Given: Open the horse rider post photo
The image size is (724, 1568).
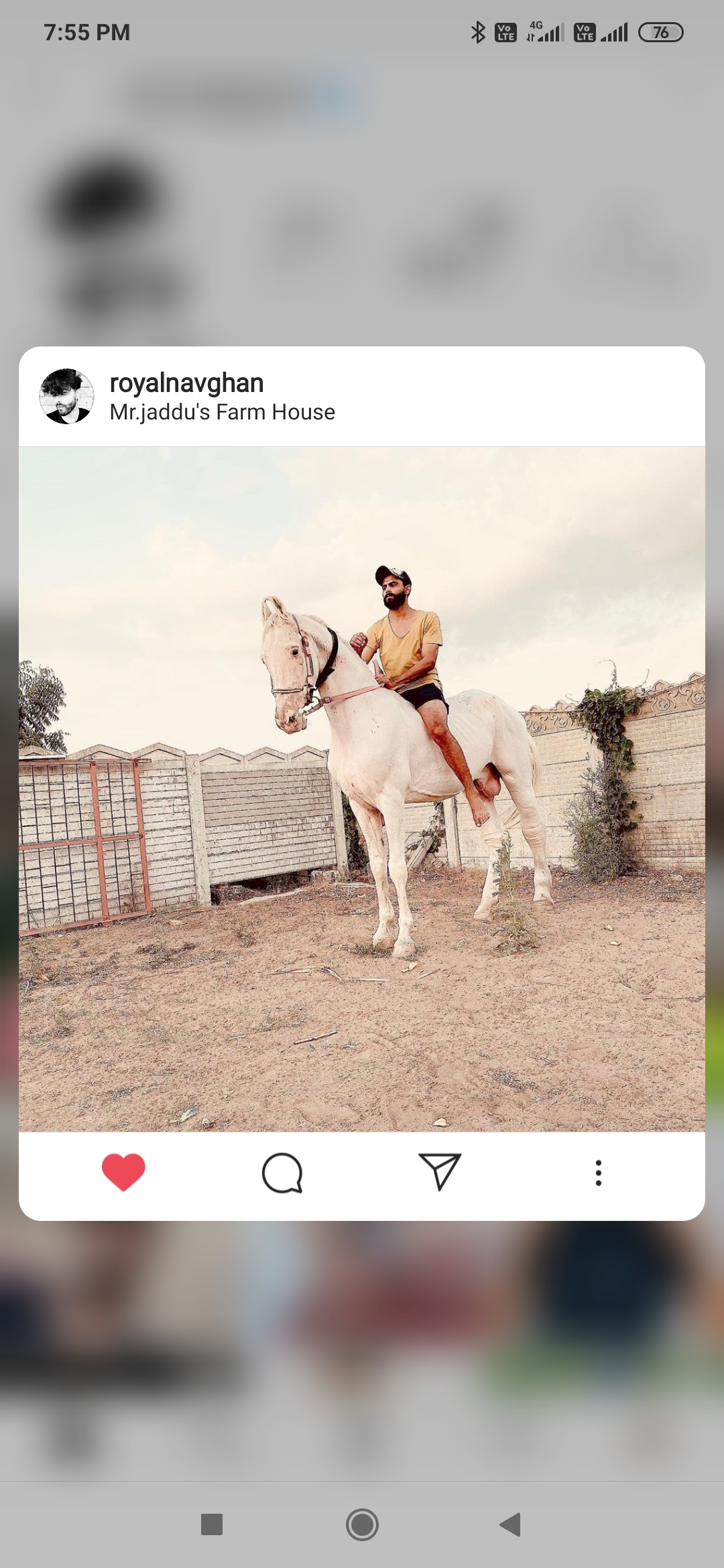Looking at the screenshot, I should (362, 789).
